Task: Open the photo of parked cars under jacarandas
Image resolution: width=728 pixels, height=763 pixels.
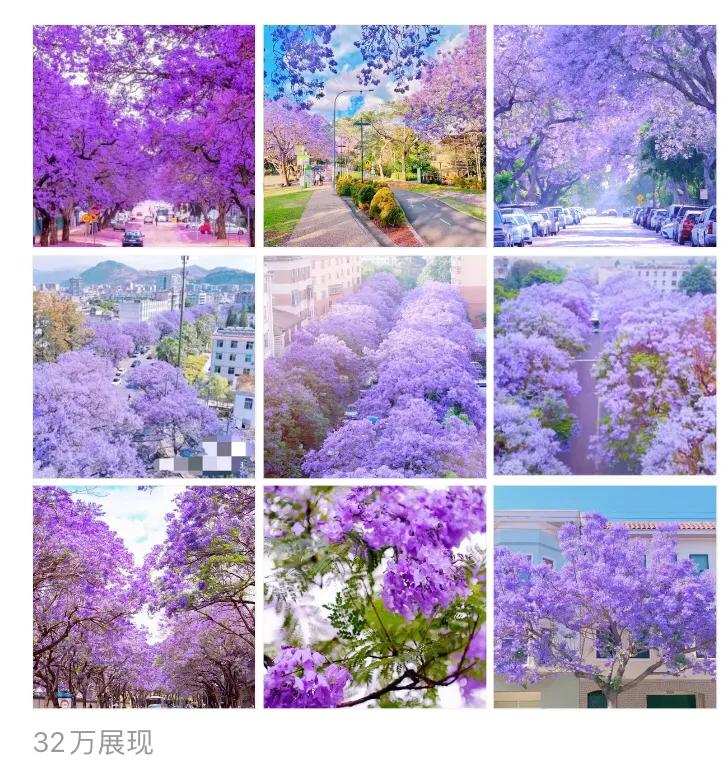Action: (605, 136)
